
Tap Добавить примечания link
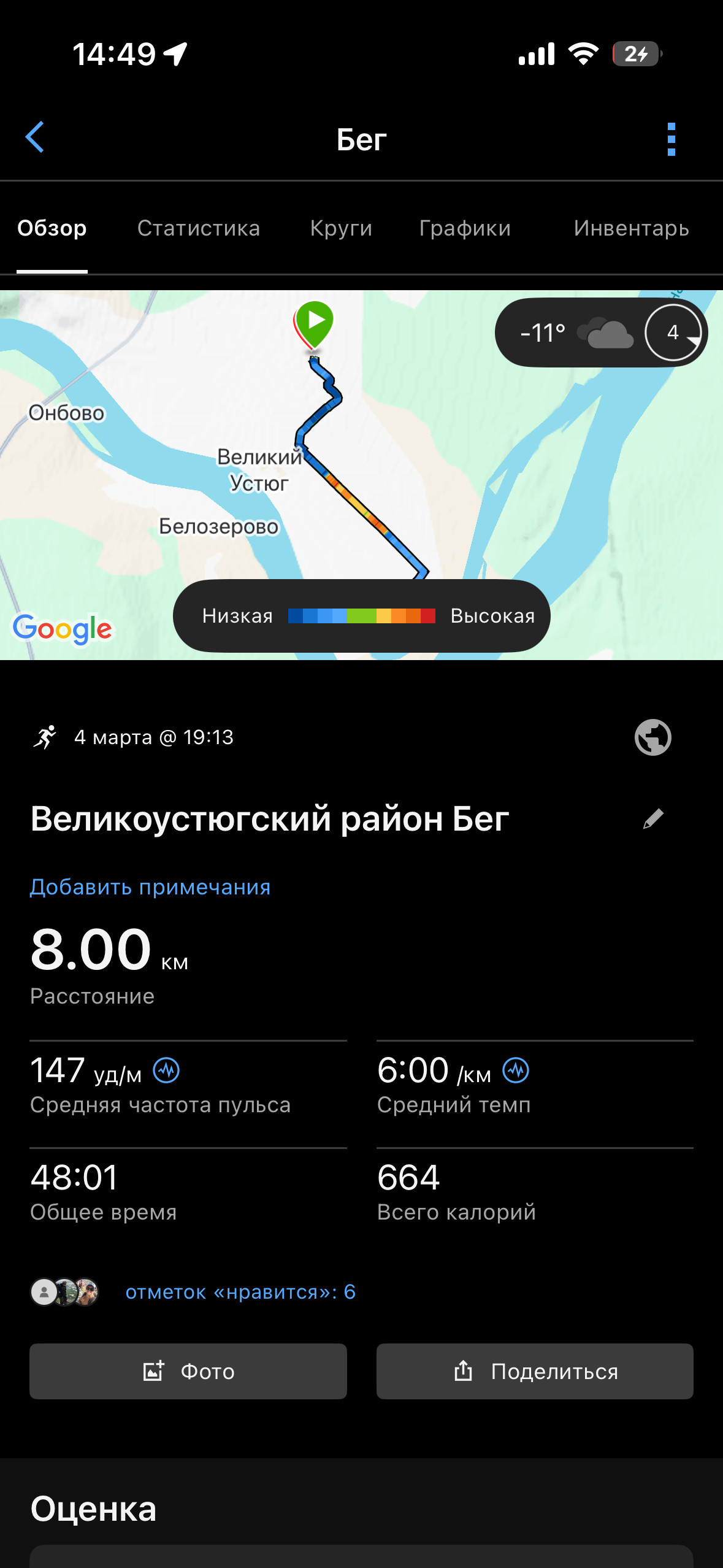tap(150, 887)
